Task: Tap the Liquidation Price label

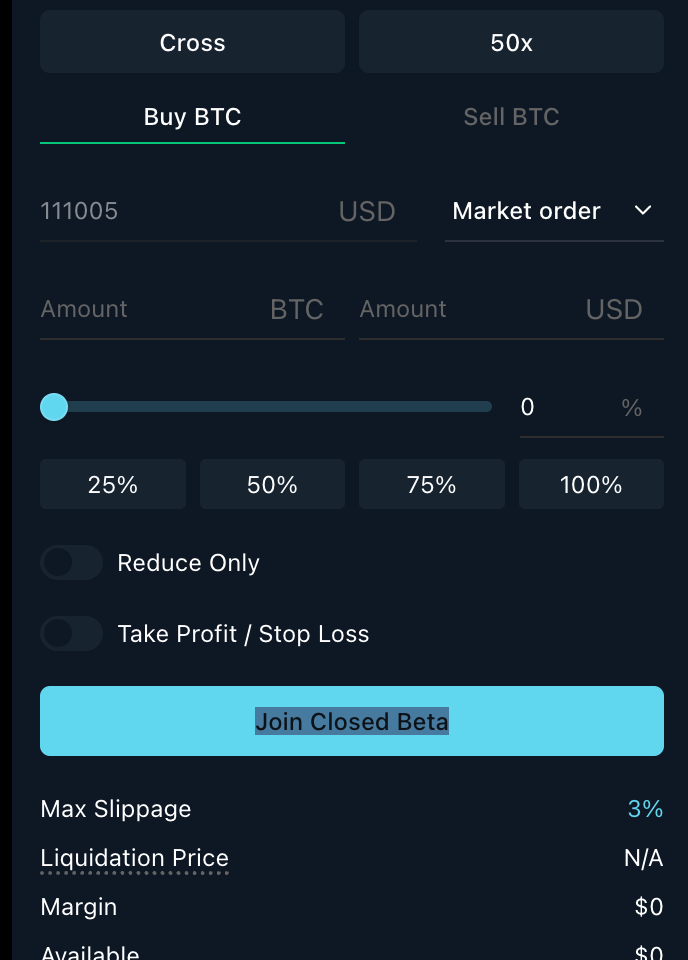Action: 135,858
